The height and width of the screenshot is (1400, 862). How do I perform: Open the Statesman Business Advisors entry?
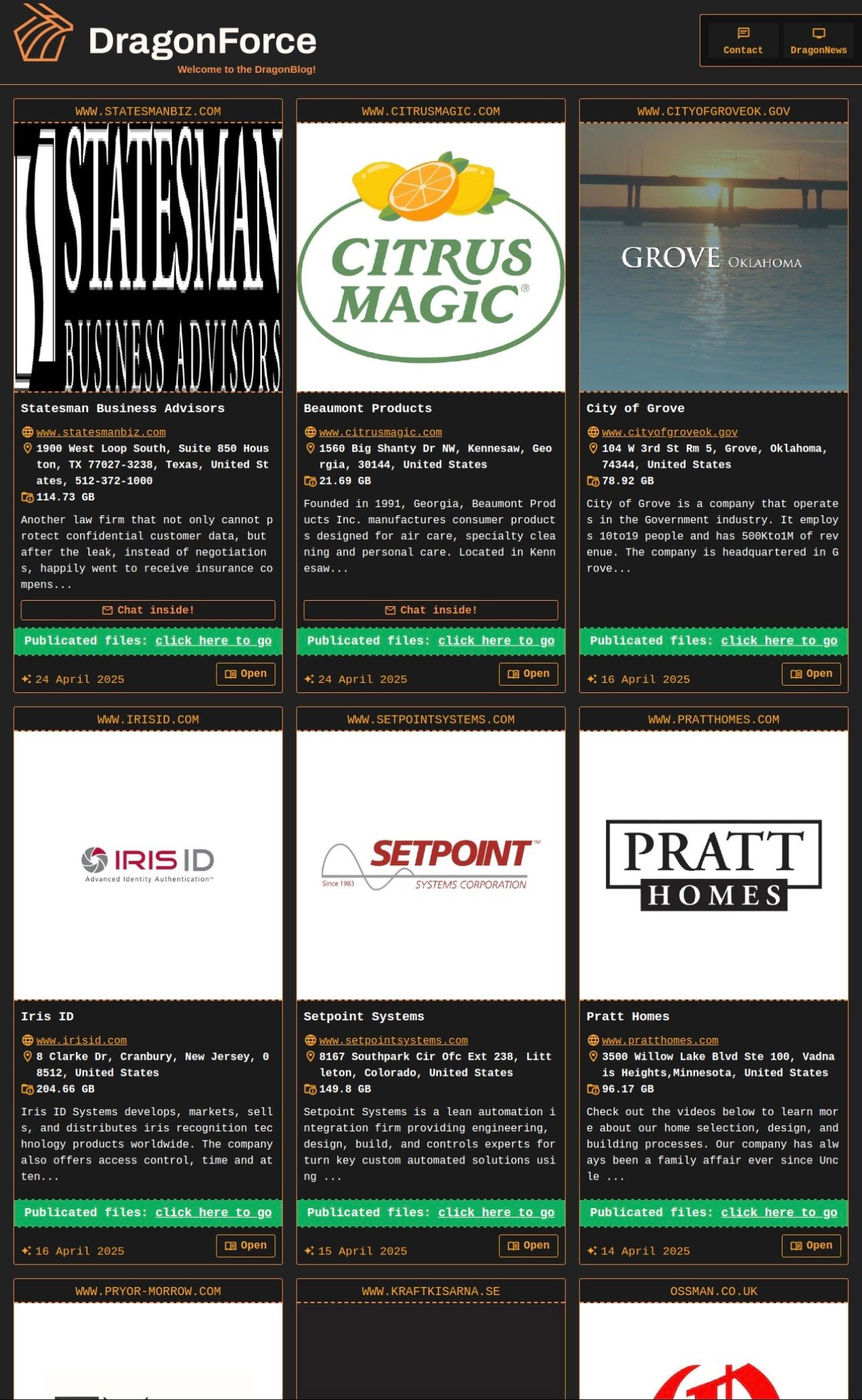click(245, 674)
